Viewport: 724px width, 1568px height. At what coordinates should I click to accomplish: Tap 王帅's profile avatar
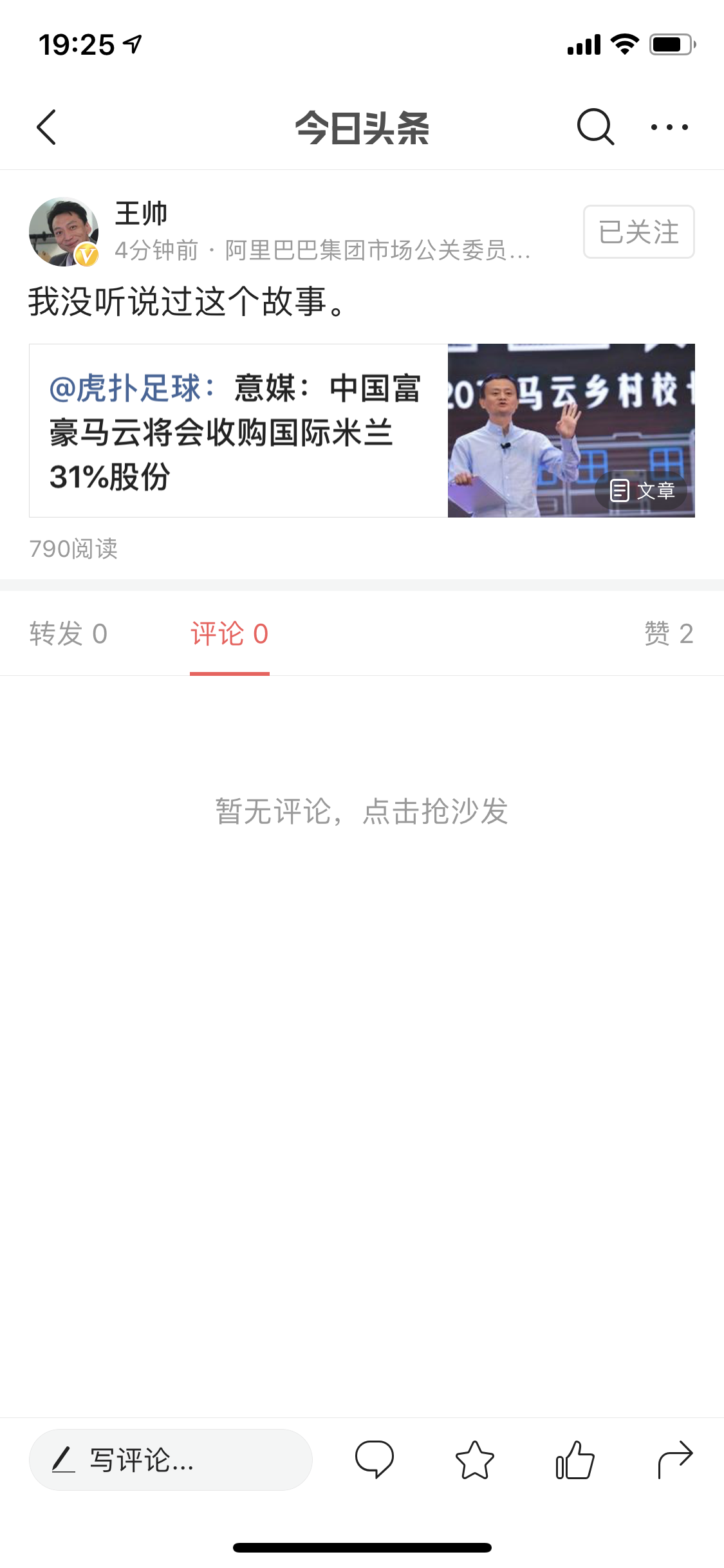pyautogui.click(x=64, y=232)
